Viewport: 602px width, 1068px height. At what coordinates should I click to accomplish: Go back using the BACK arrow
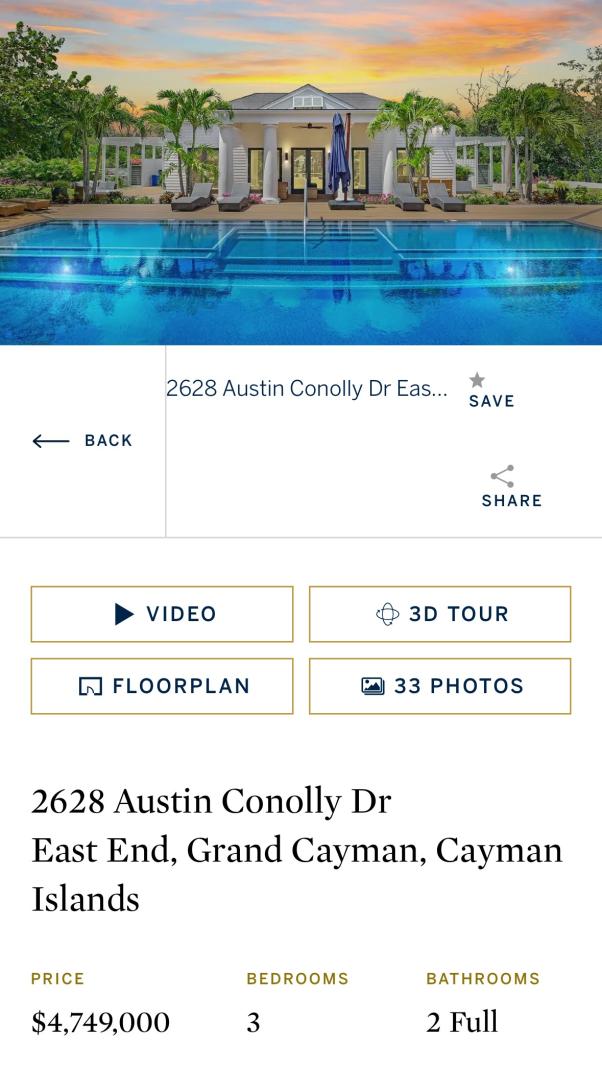[x=82, y=441]
